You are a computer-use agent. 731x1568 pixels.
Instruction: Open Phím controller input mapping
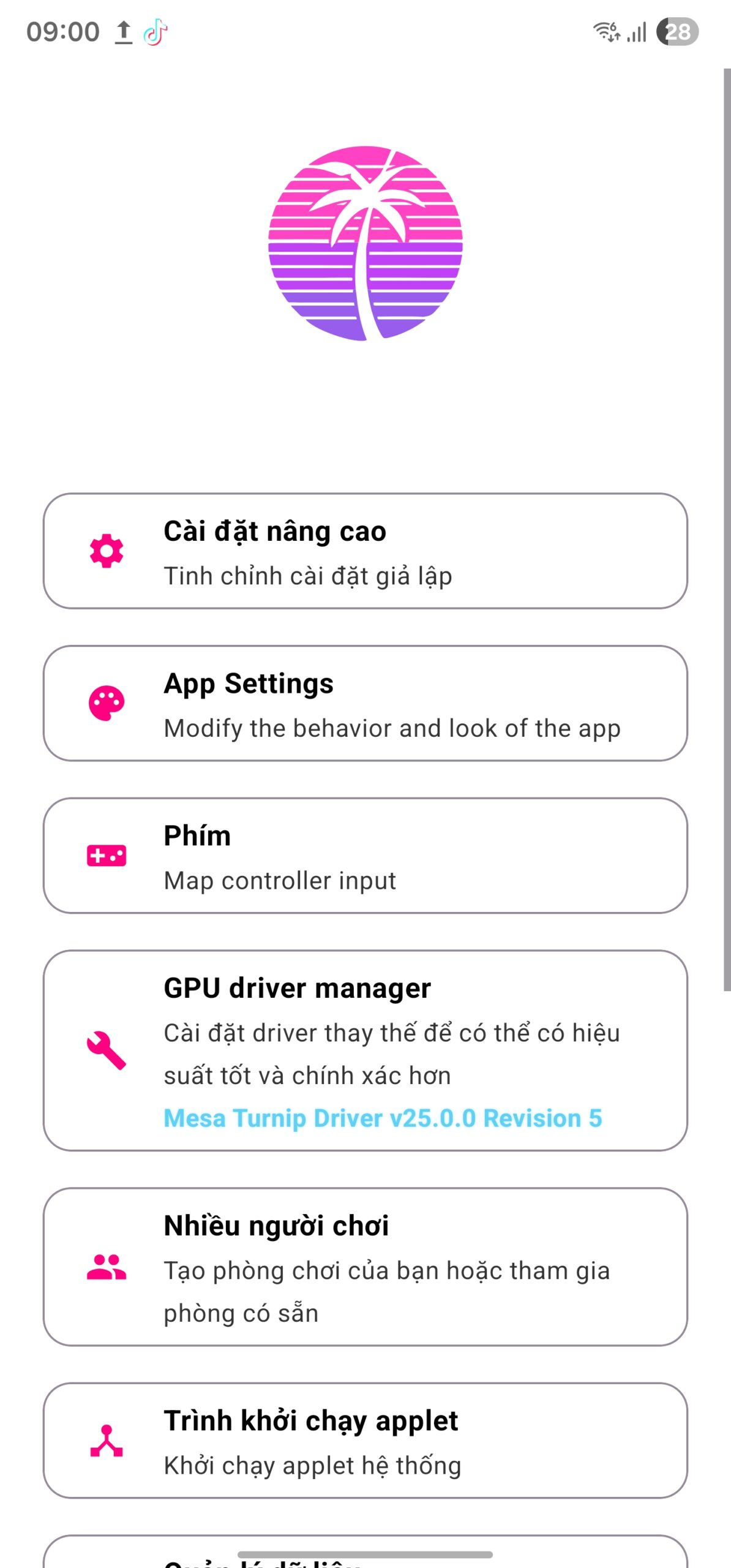(365, 856)
